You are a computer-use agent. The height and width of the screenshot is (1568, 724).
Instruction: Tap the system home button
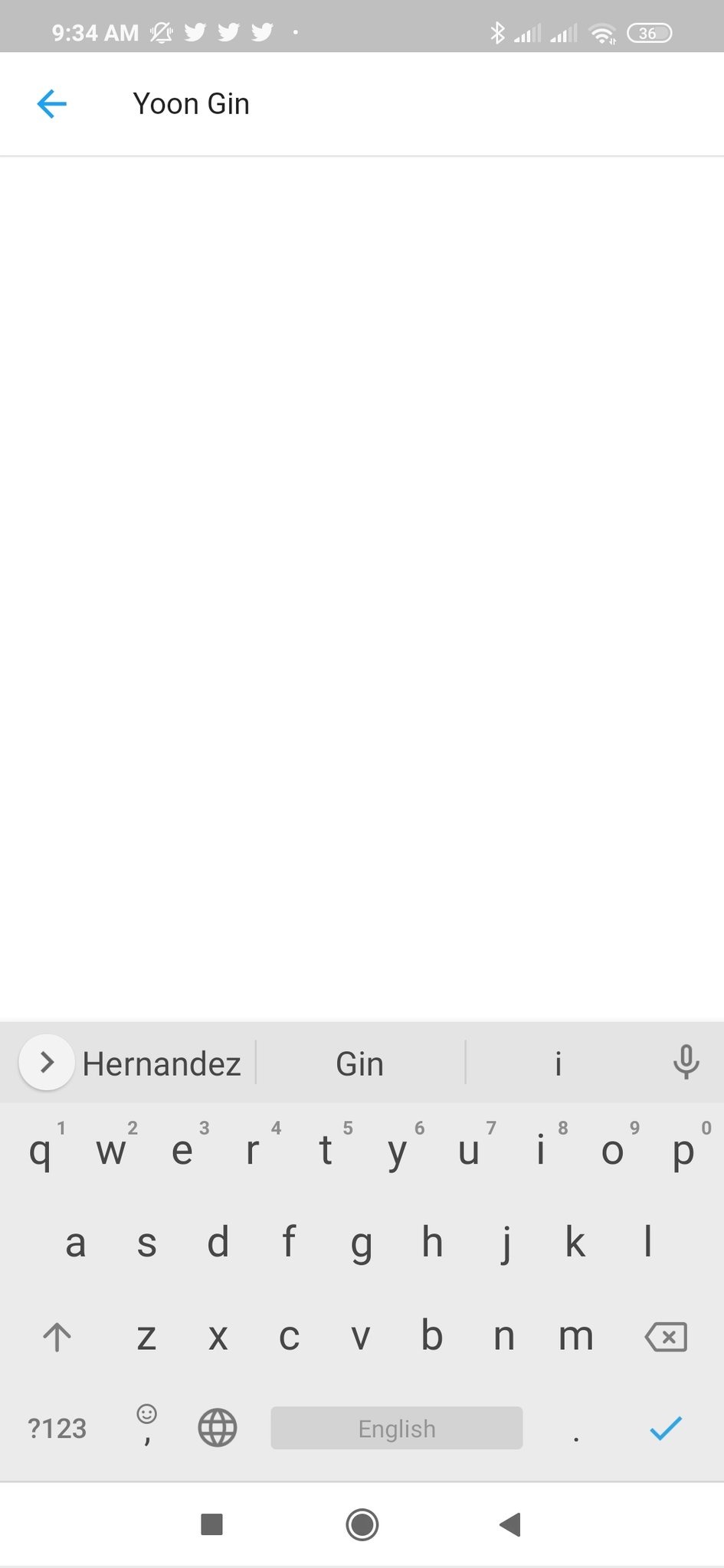(362, 1524)
